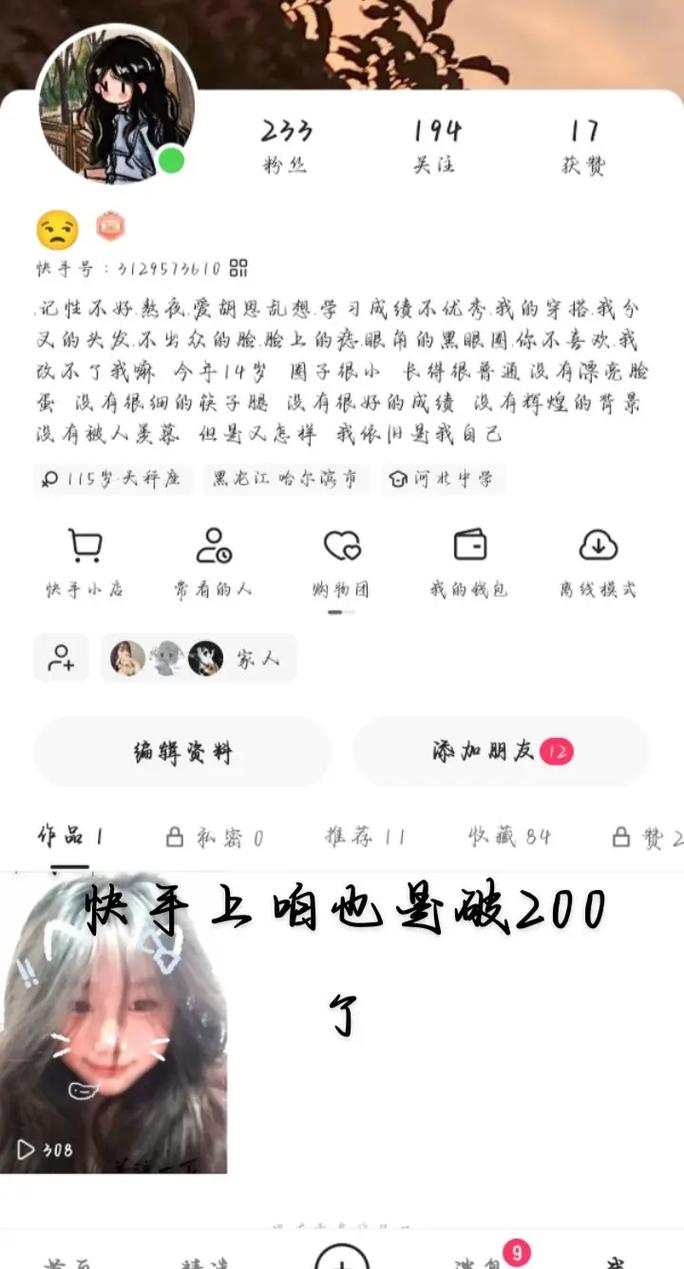Tap 添加朋友 to add friends

(x=502, y=752)
